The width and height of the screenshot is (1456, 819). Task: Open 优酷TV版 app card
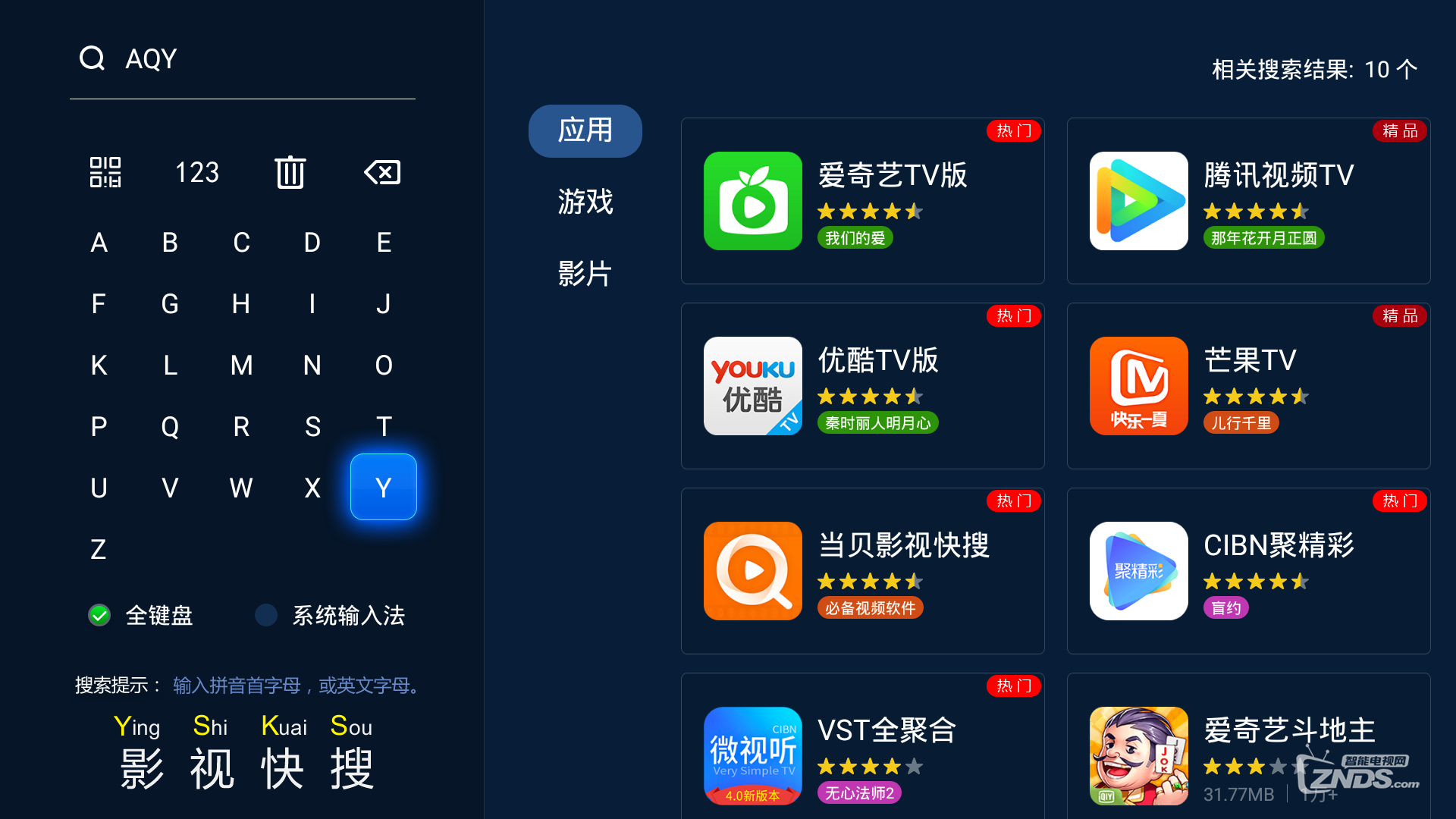tap(862, 386)
